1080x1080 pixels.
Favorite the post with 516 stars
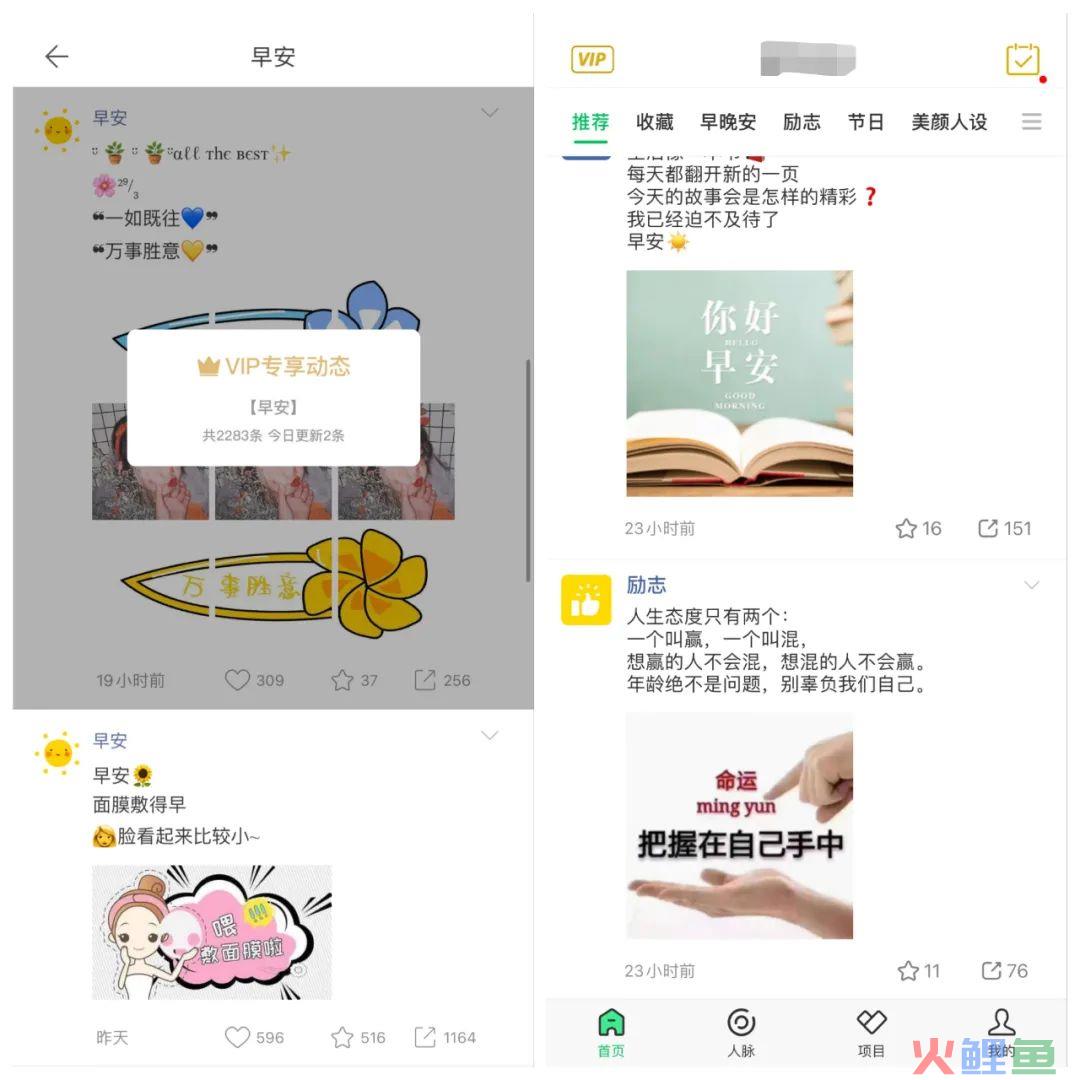point(343,1037)
